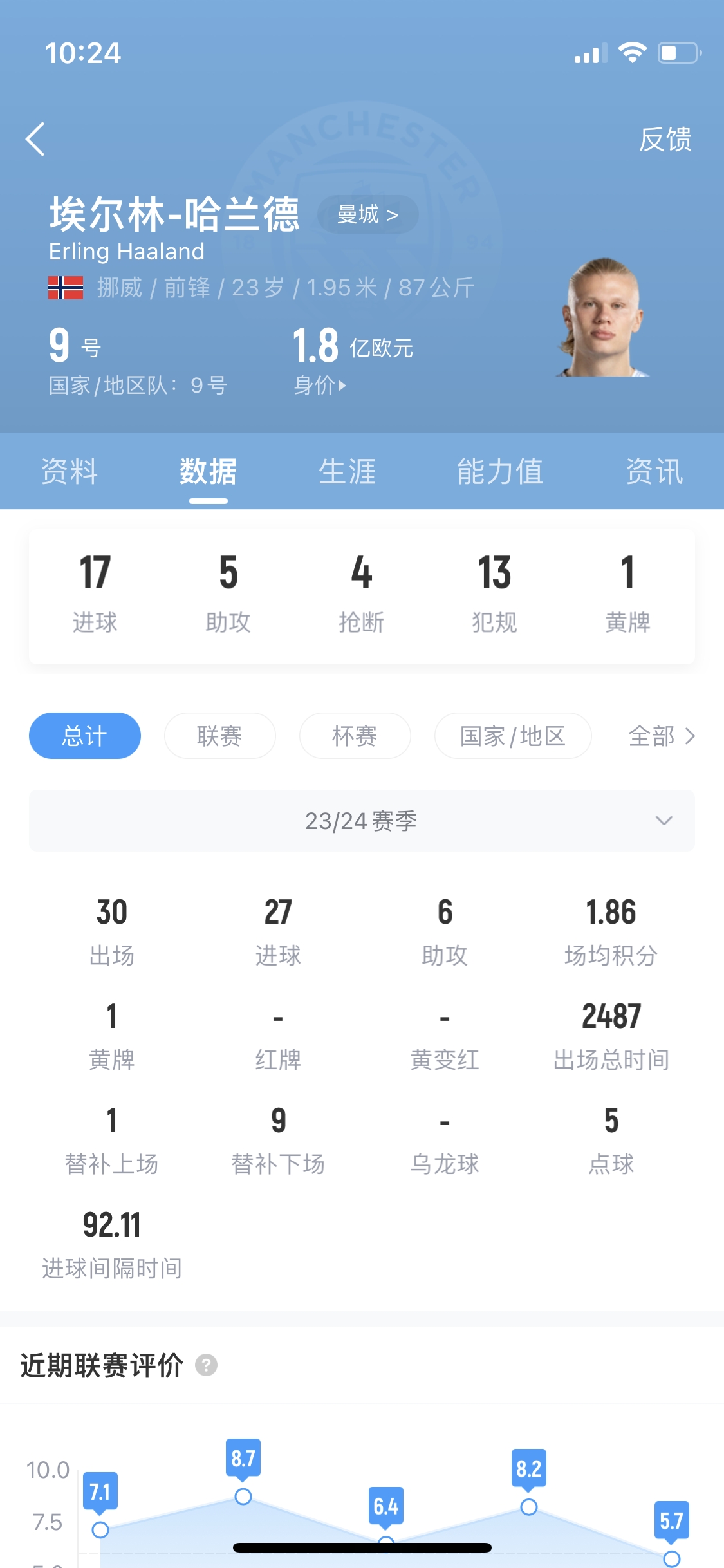
Task: Tap the 8.7 rating point on the chart
Action: coord(243,1497)
